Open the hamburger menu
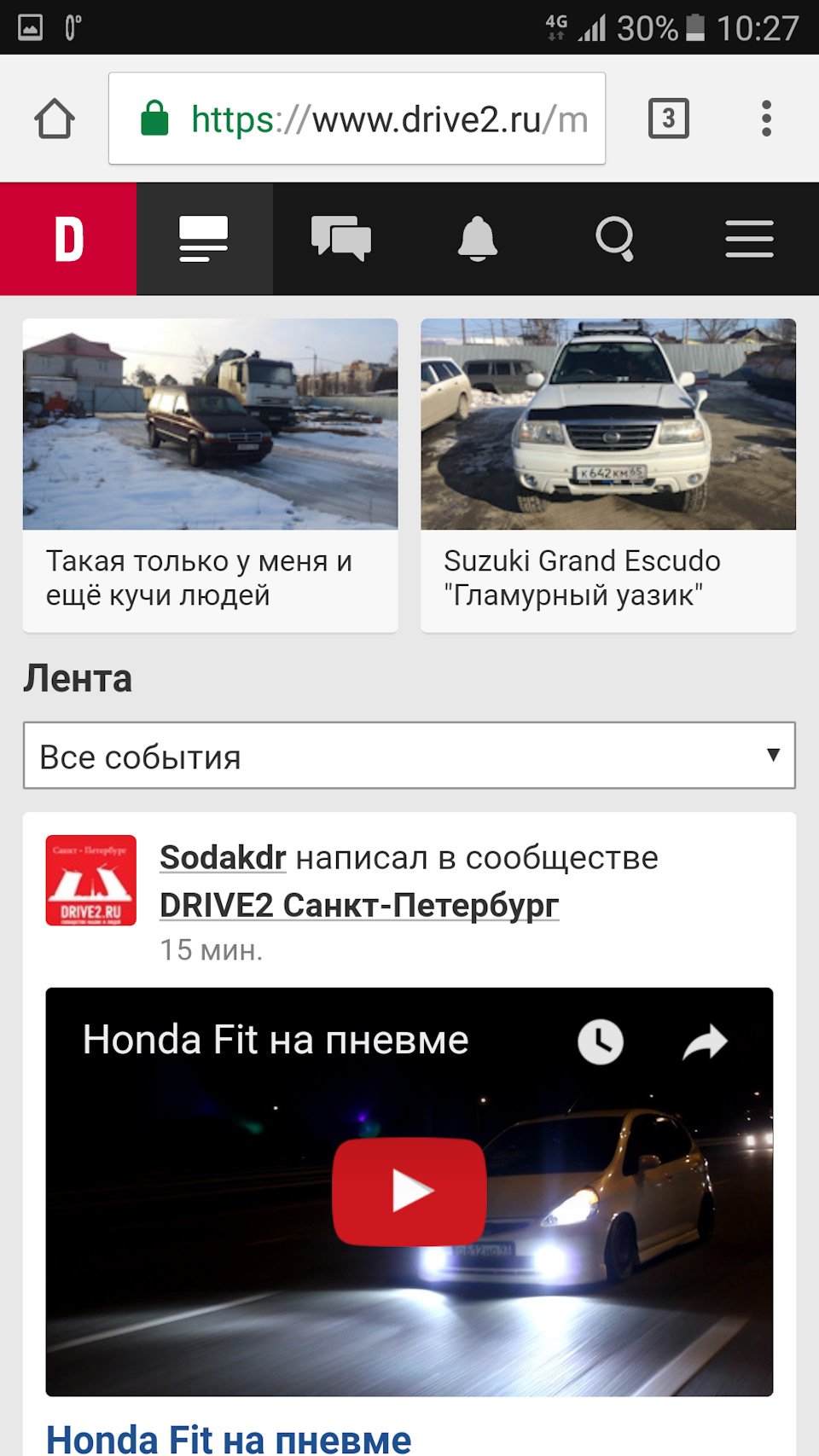819x1456 pixels. pos(749,239)
